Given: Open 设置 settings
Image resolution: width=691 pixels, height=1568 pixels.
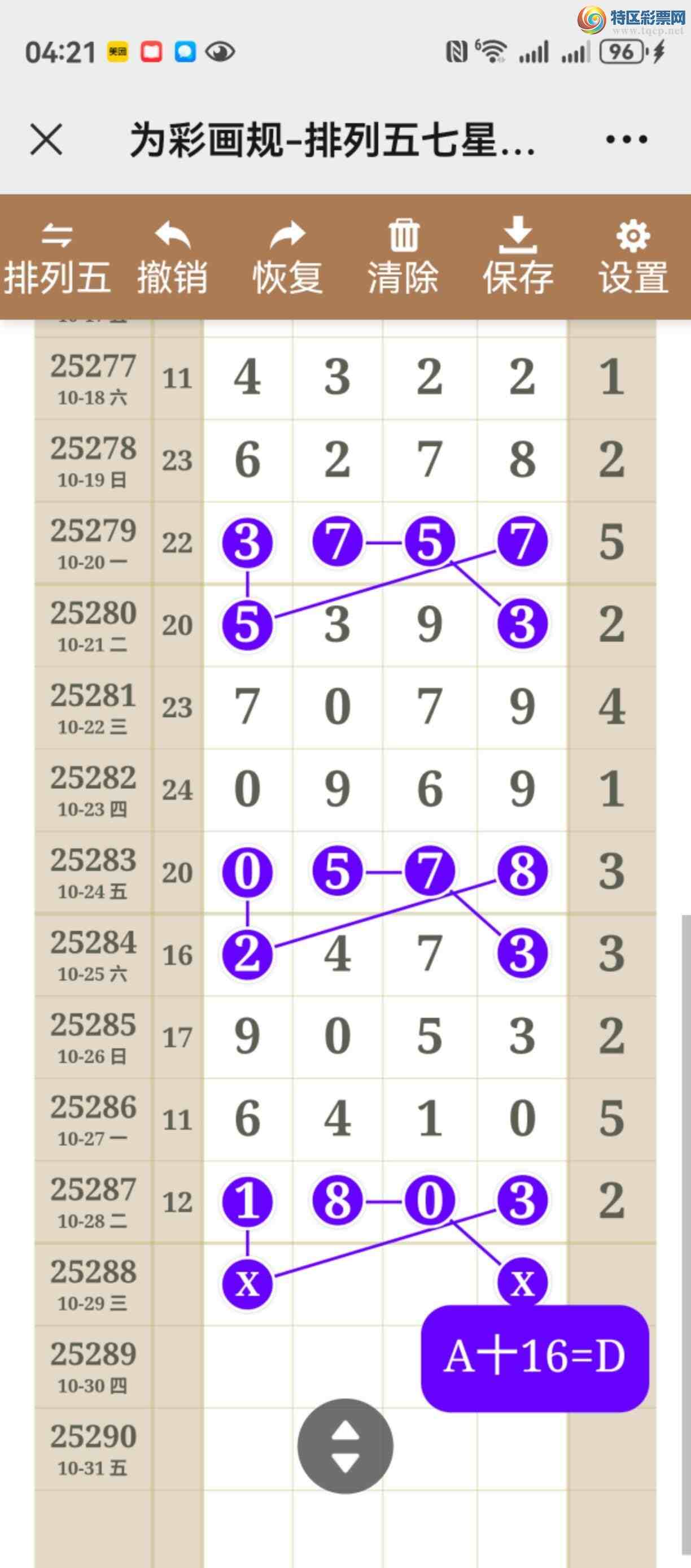Looking at the screenshot, I should pos(633,258).
